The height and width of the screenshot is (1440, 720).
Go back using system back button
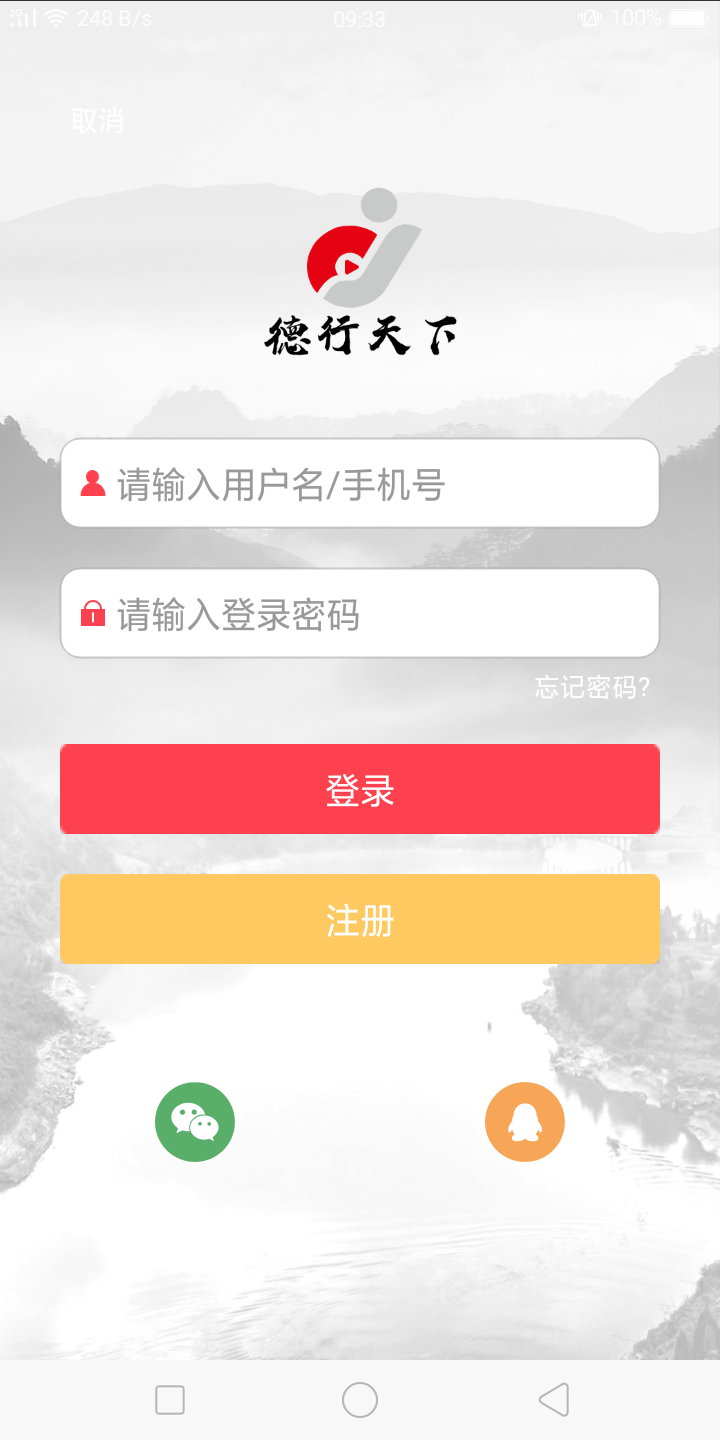[x=553, y=1400]
